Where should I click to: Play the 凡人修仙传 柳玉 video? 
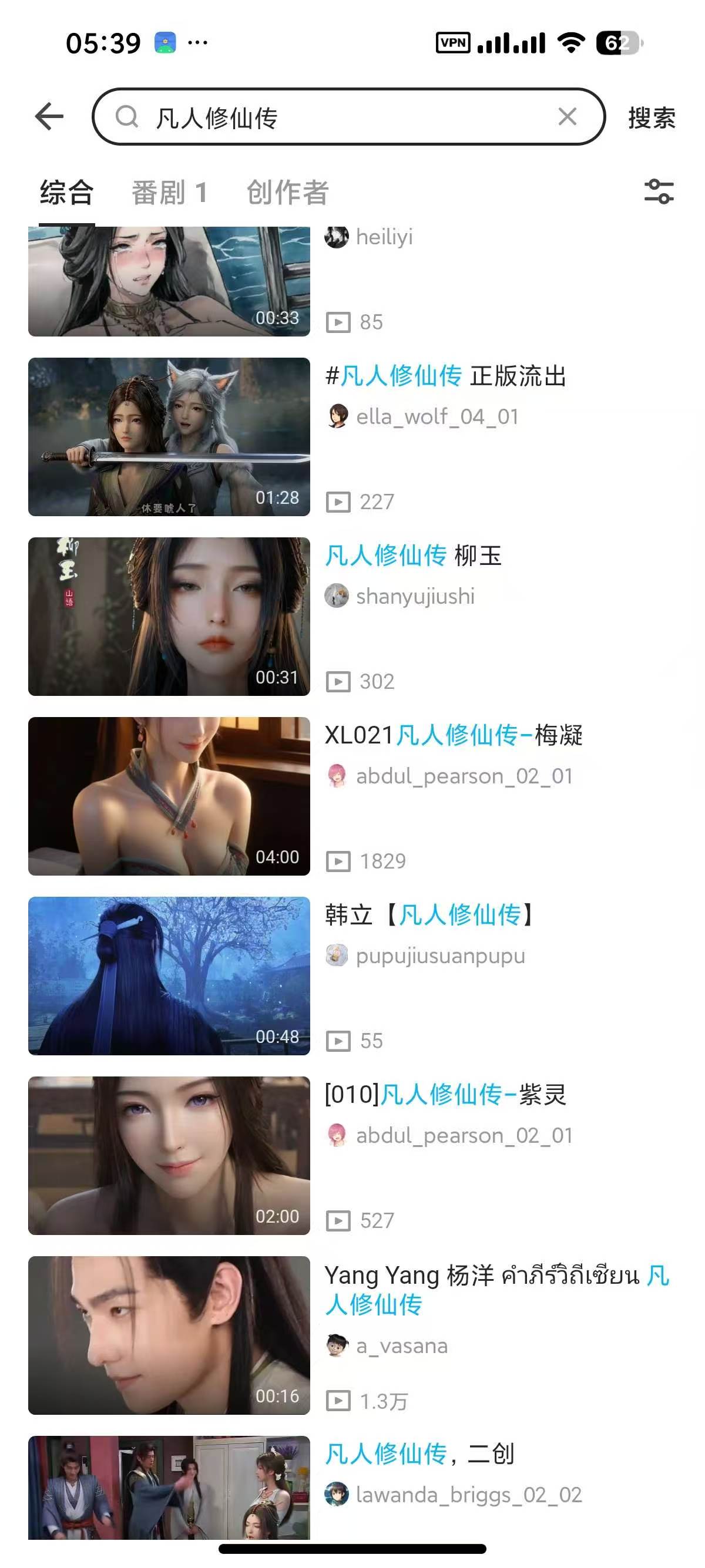click(x=169, y=616)
